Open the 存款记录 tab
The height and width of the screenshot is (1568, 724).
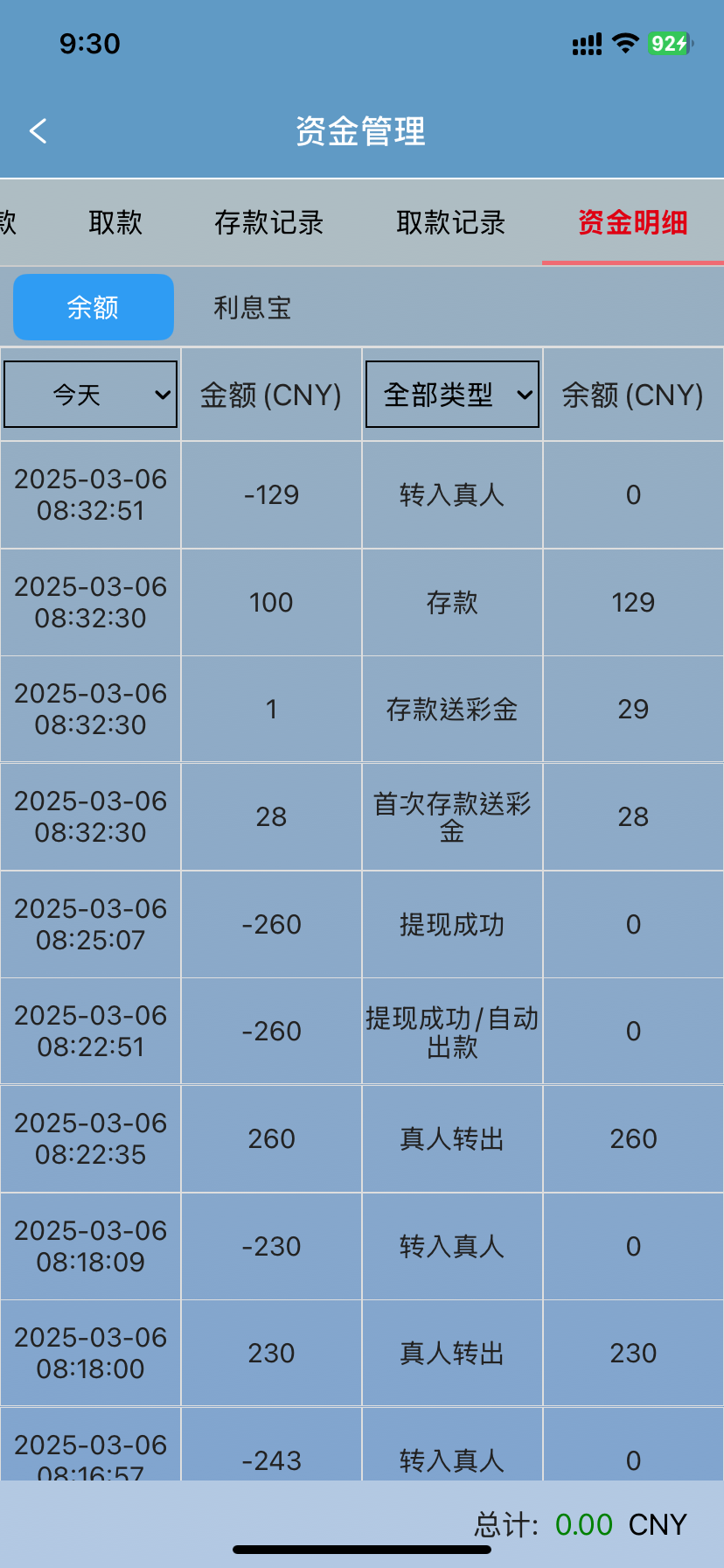pyautogui.click(x=268, y=222)
